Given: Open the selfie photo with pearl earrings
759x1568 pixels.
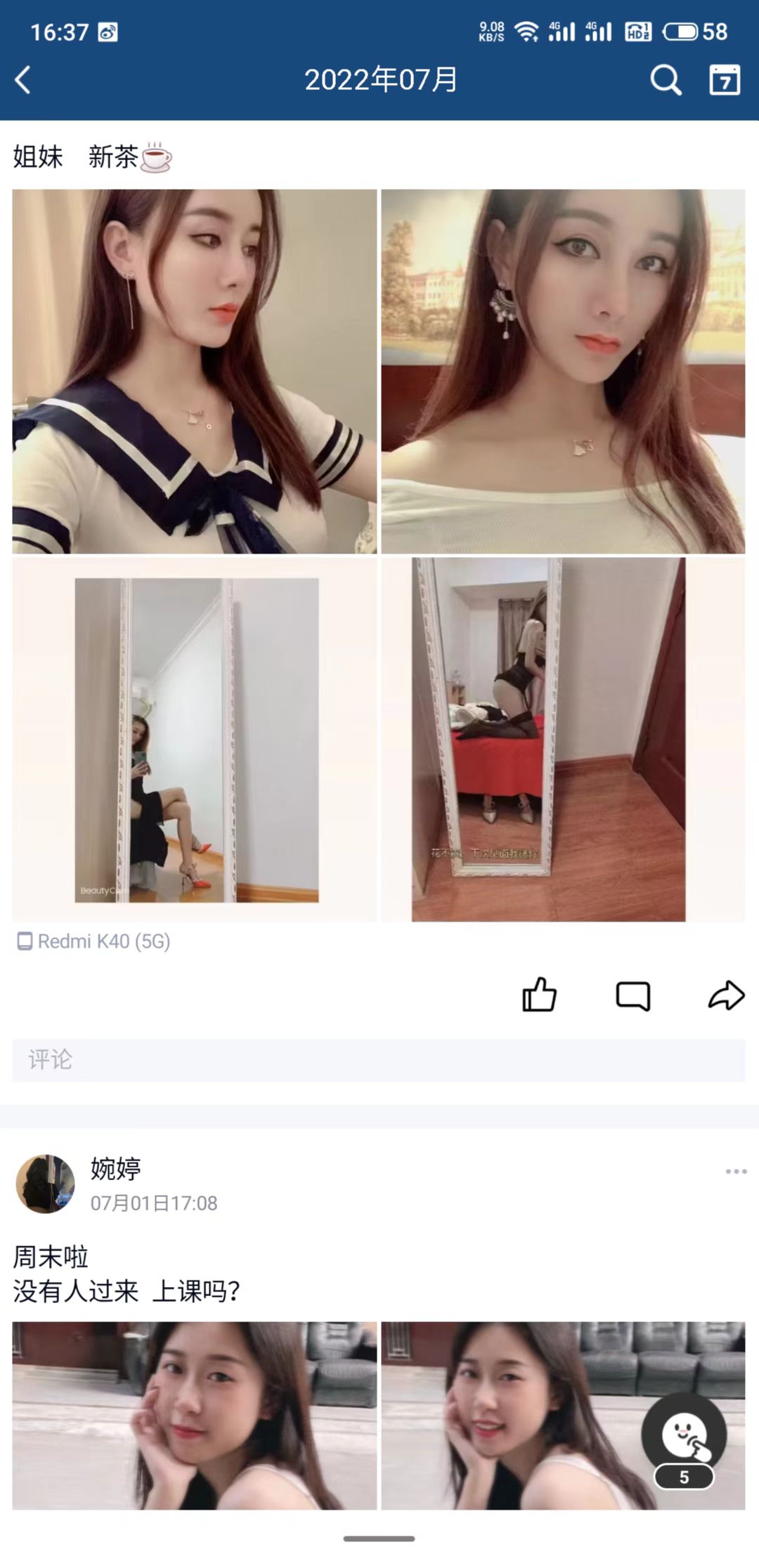Looking at the screenshot, I should 563,371.
